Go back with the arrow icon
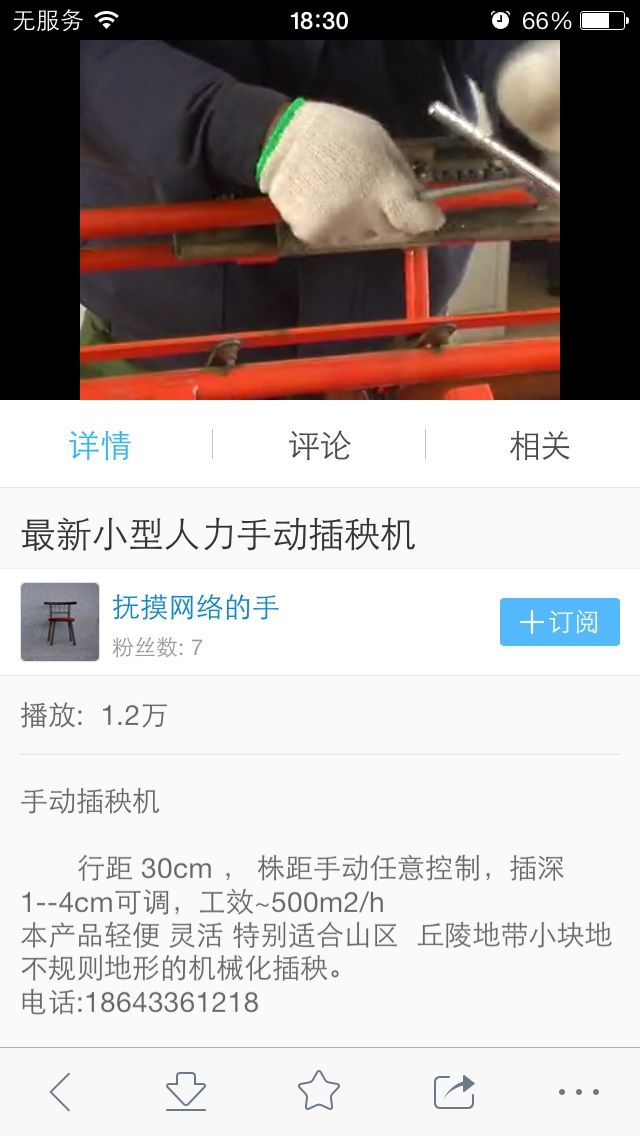This screenshot has height=1136, width=640. pos(61,1091)
